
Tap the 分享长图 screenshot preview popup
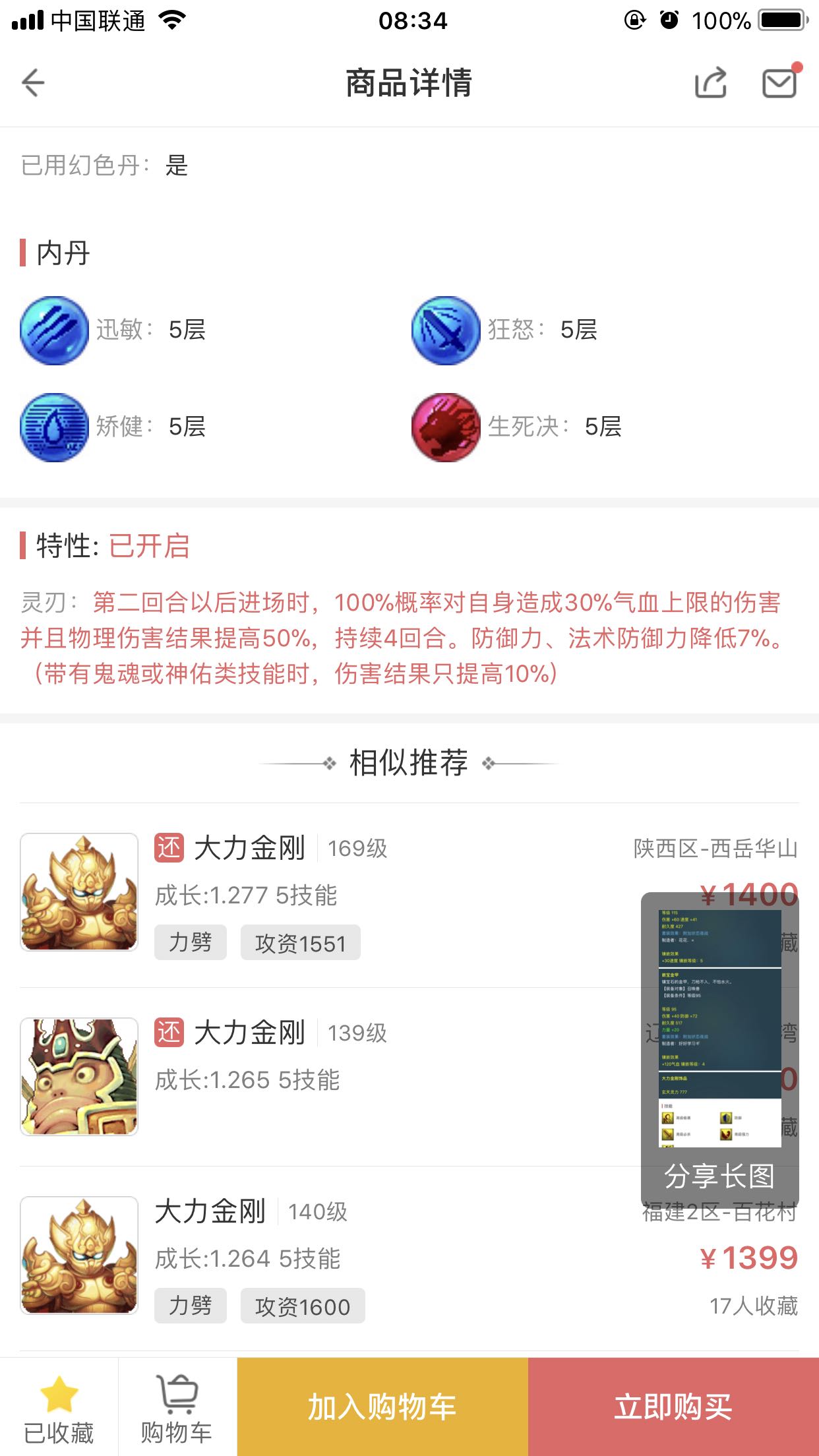[x=720, y=1050]
